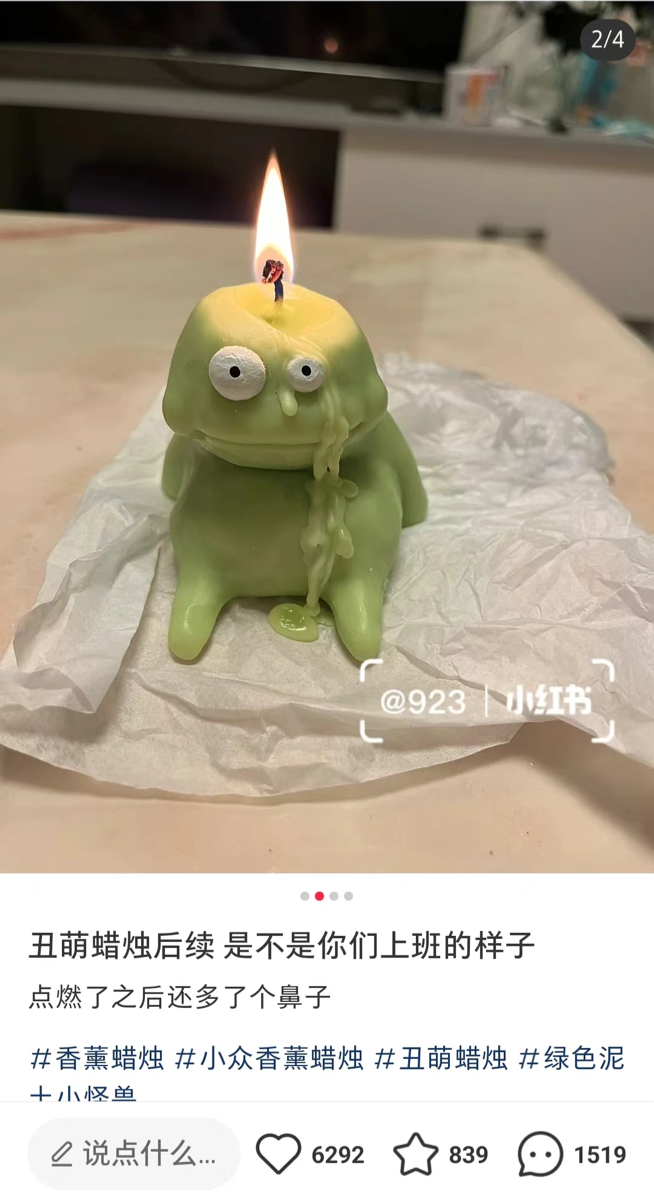
Task: Open the #小众香薰蜡烛 hashtag
Action: pyautogui.click(x=269, y=1059)
